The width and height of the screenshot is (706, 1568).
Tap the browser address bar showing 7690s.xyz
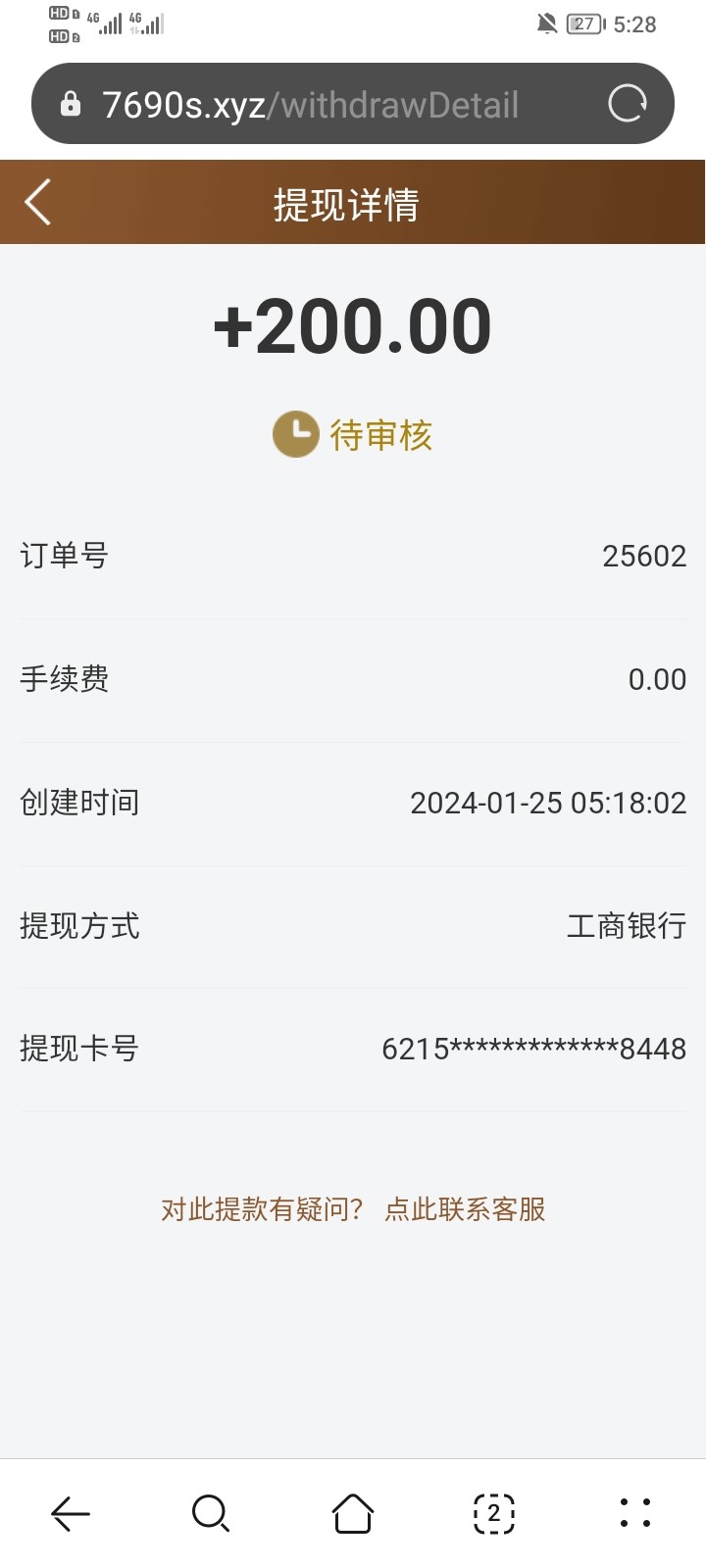pyautogui.click(x=310, y=105)
